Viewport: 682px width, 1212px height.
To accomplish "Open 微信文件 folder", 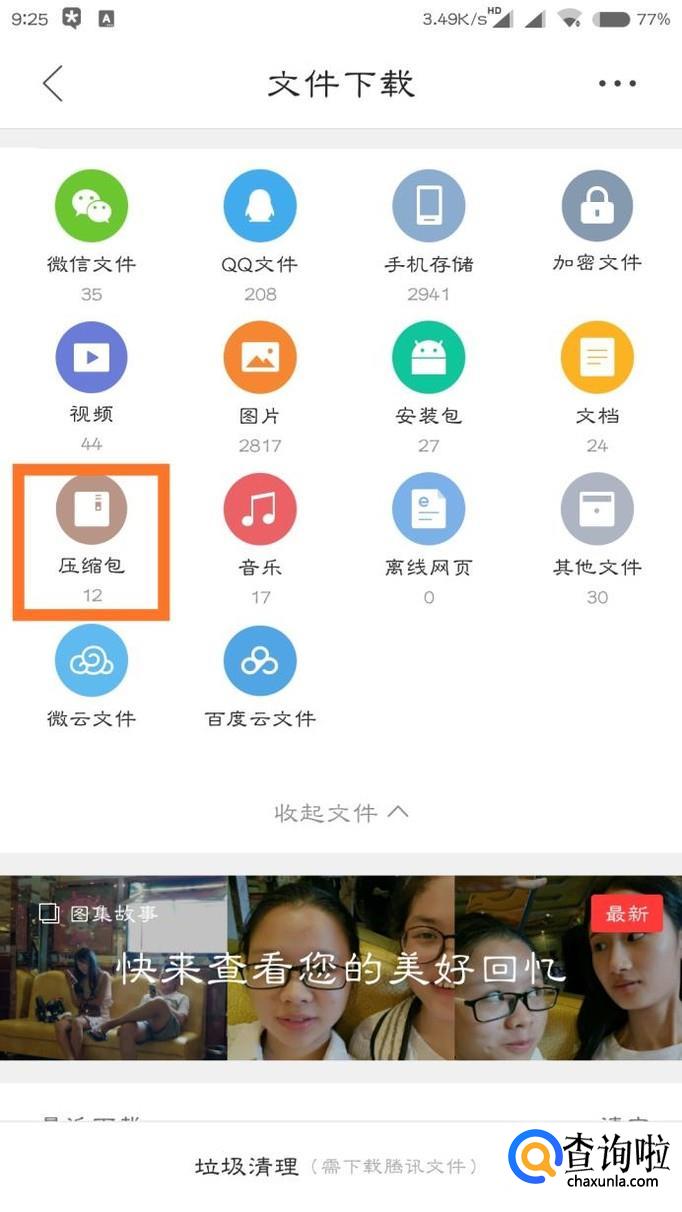I will (x=91, y=236).
